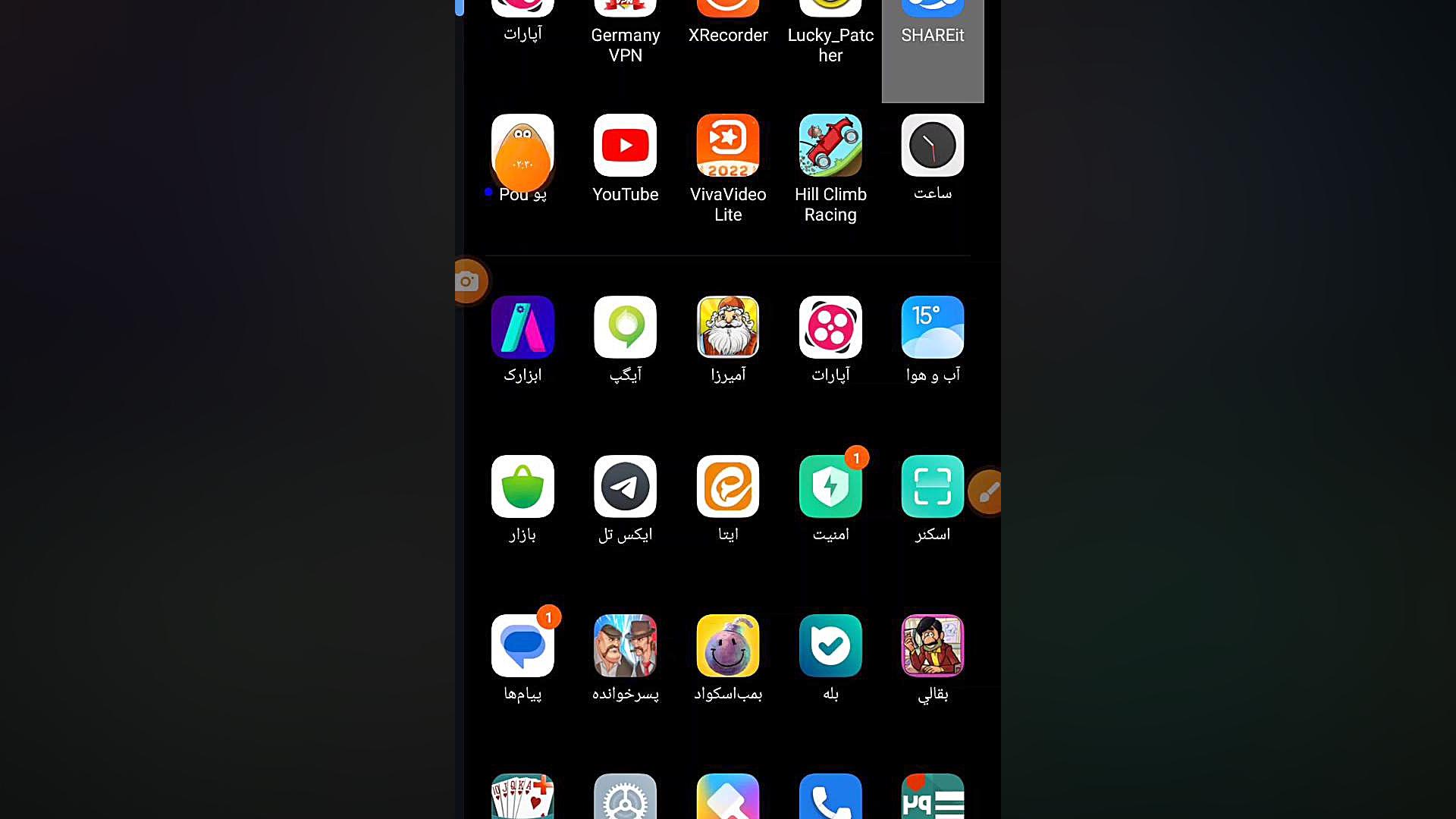1456x819 pixels.
Task: Open Messages (پیام‌ها) with one unread
Action: (522, 646)
